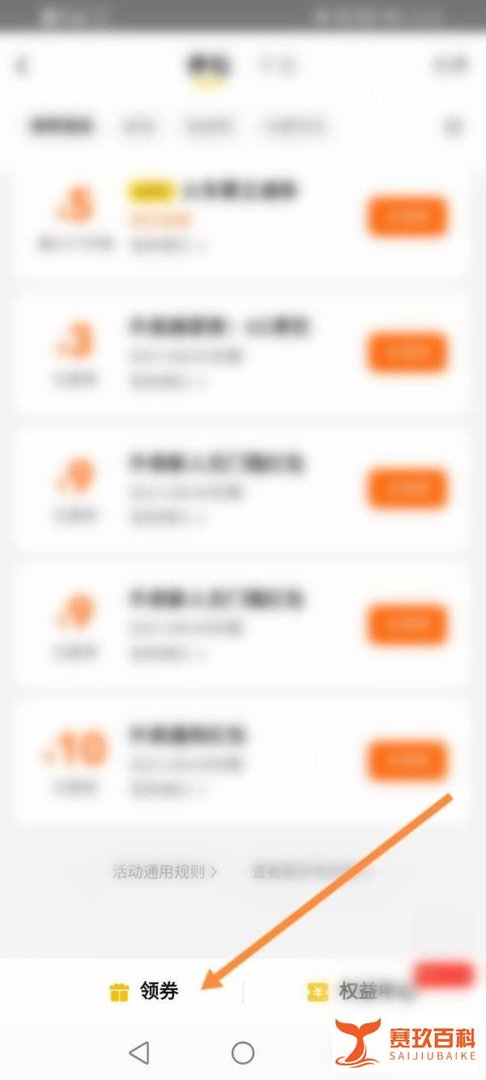
Task: Tap the orange button on the 5 coupon
Action: (x=408, y=216)
